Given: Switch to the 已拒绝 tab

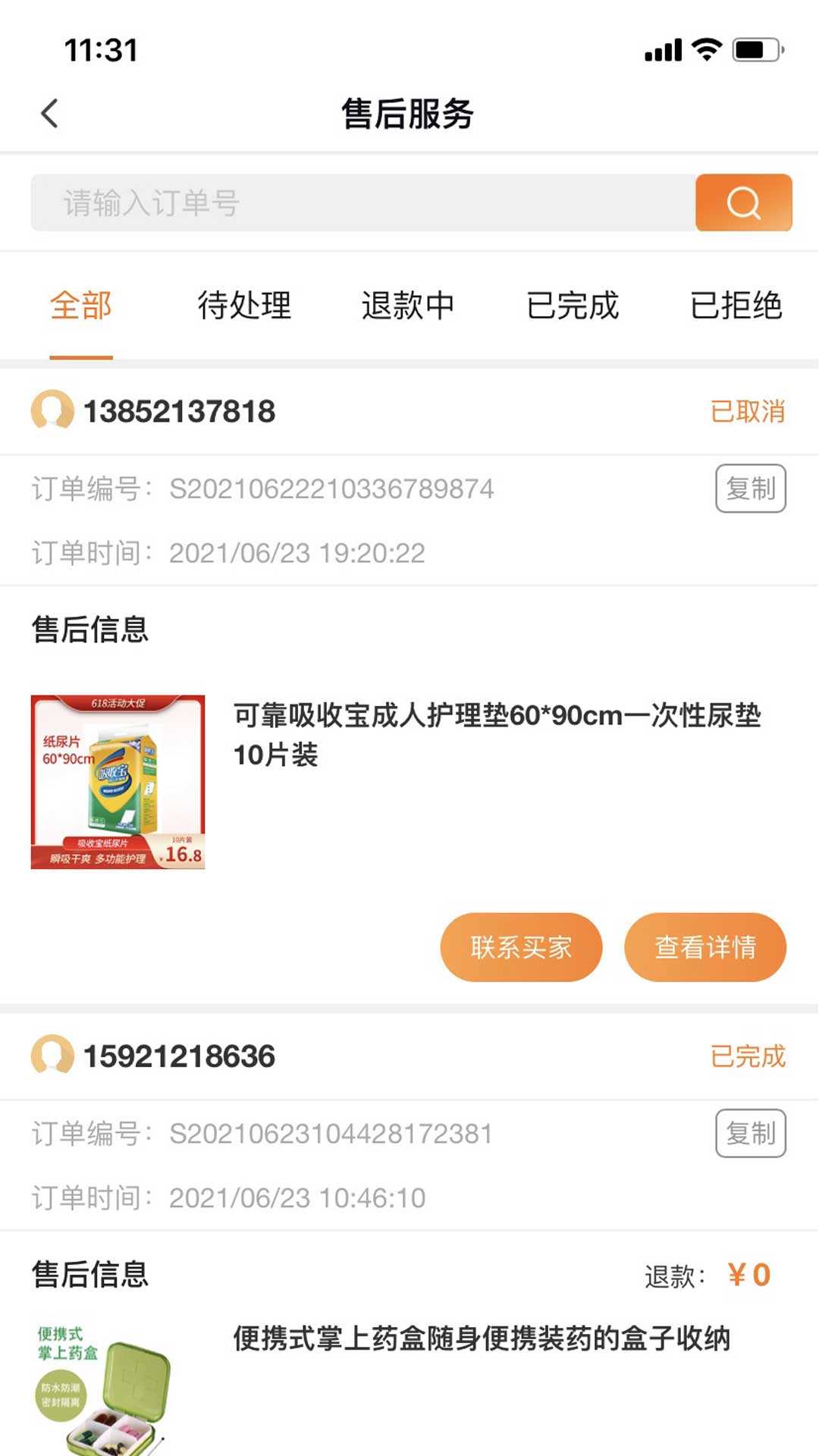Looking at the screenshot, I should click(x=738, y=306).
